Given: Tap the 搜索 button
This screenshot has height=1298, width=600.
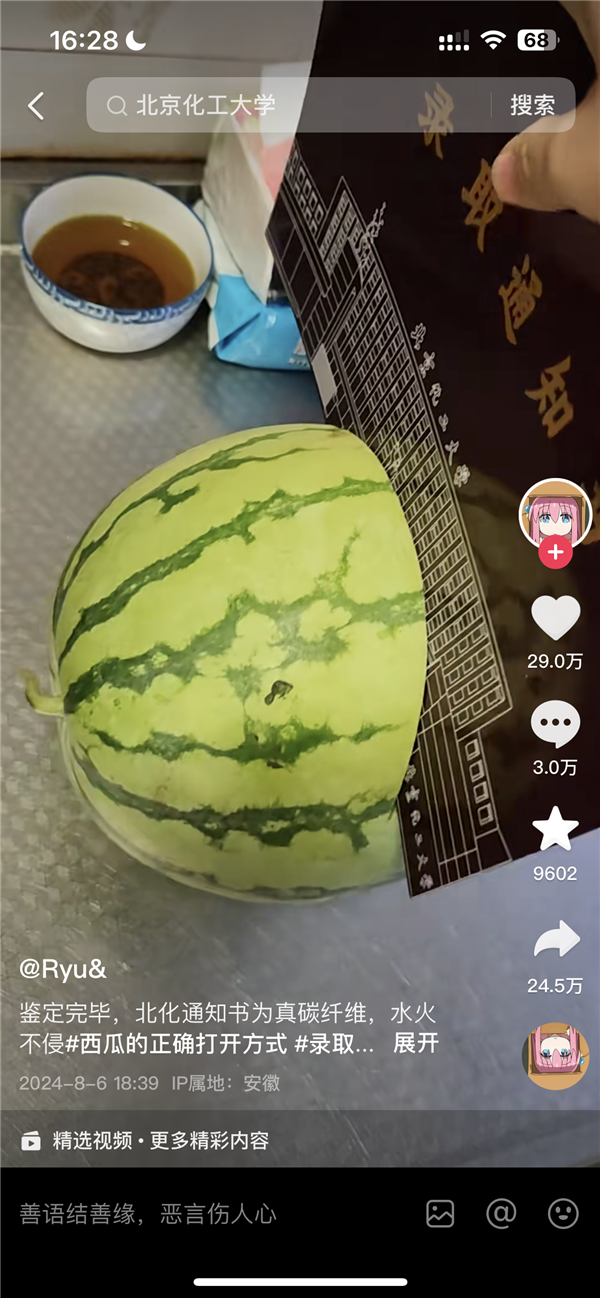Looking at the screenshot, I should pos(532,106).
